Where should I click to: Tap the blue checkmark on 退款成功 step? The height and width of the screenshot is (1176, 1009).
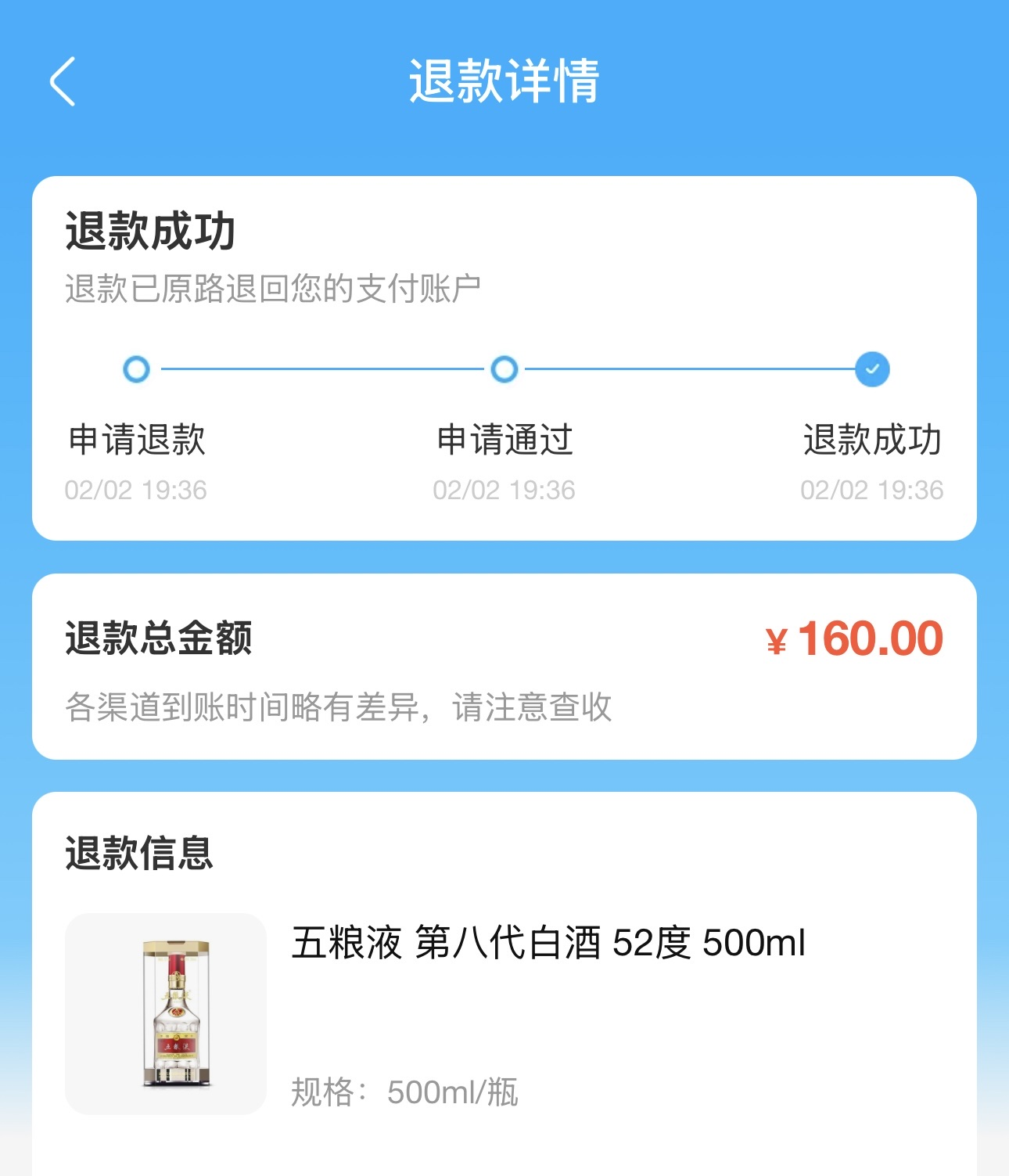873,368
